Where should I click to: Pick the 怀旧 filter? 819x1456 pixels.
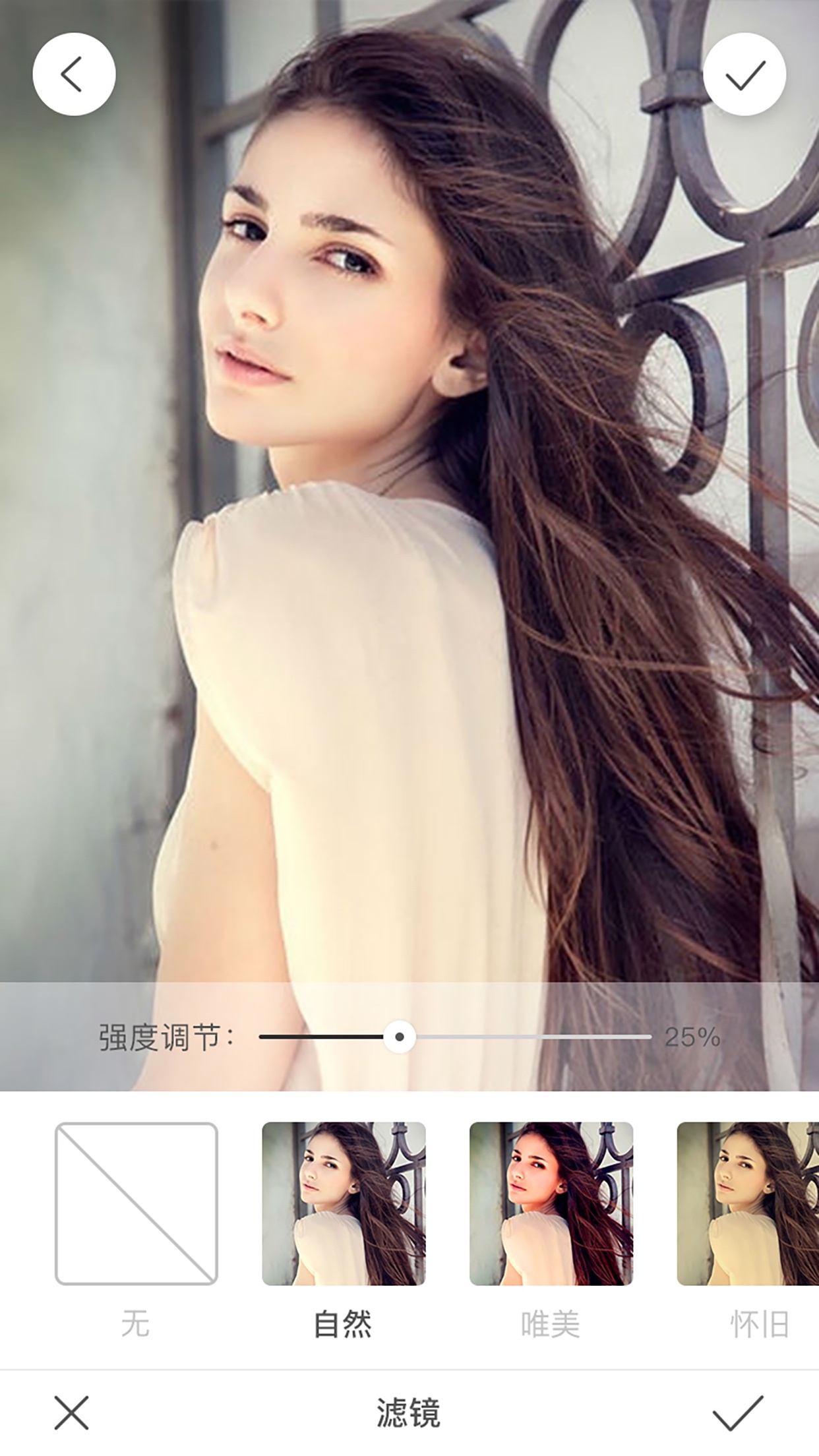point(748,1204)
